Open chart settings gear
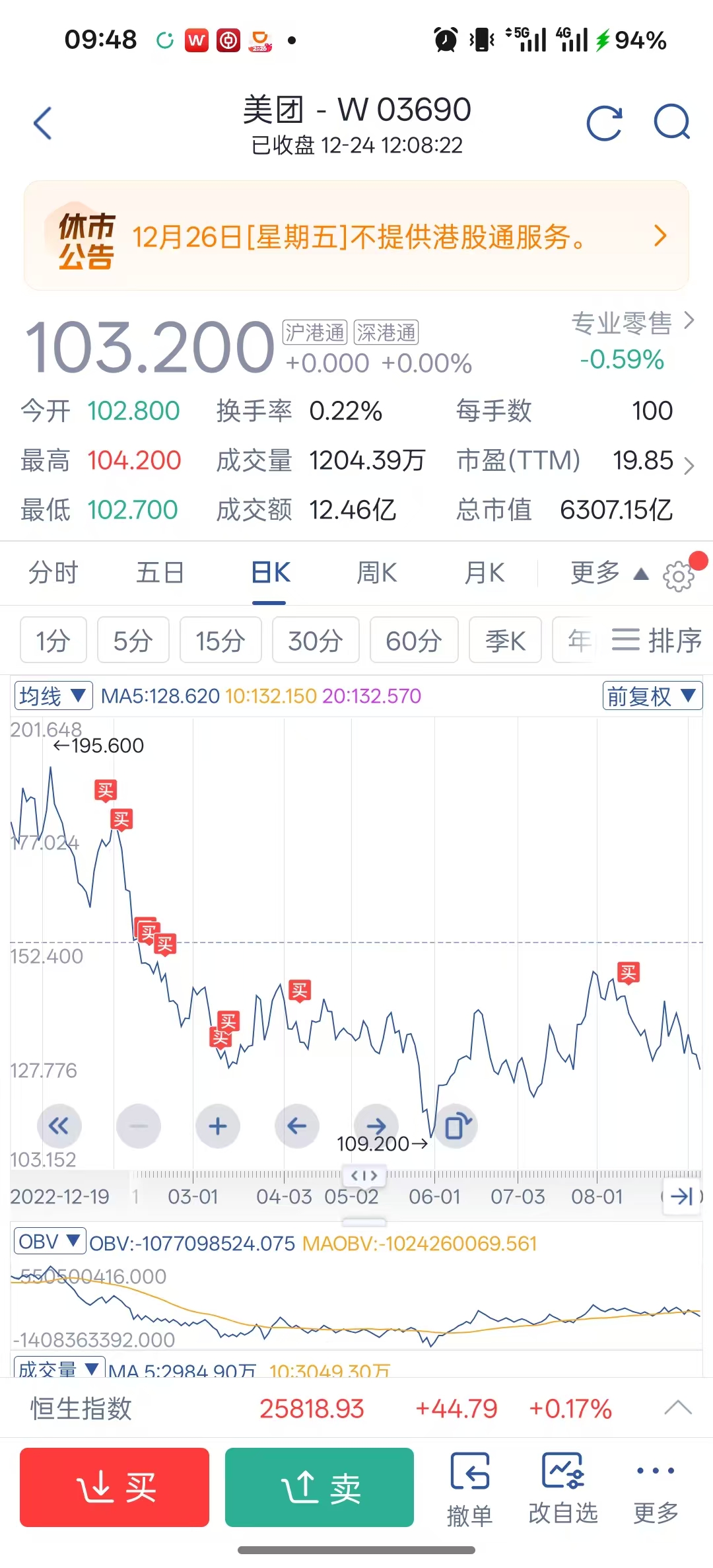This screenshot has width=713, height=1568. 679,577
